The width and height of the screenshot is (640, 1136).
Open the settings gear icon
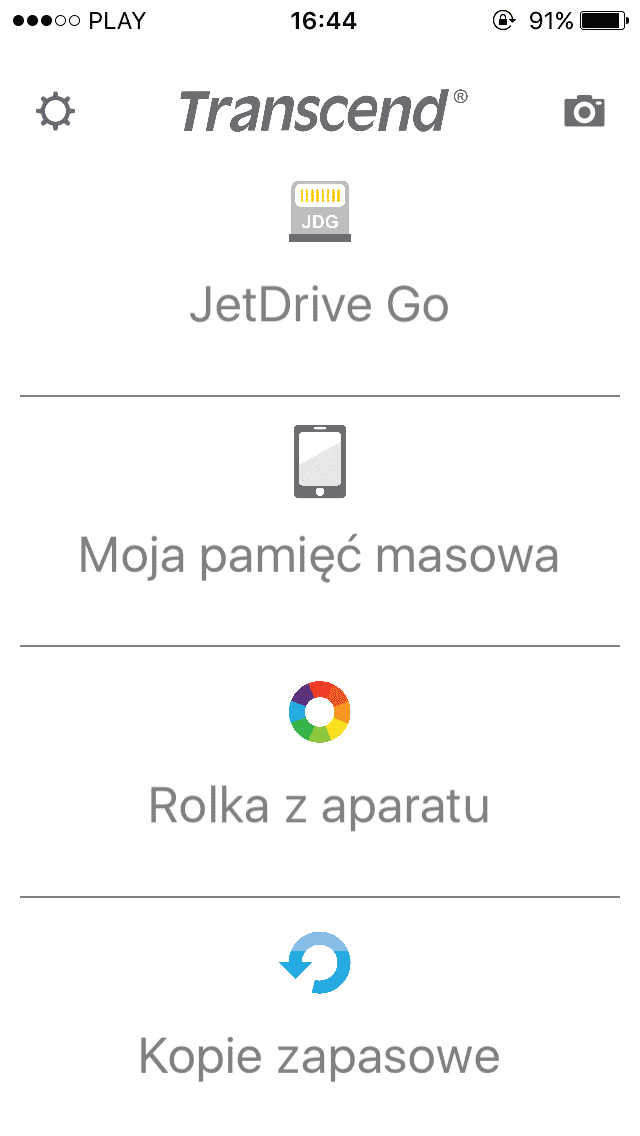[56, 111]
